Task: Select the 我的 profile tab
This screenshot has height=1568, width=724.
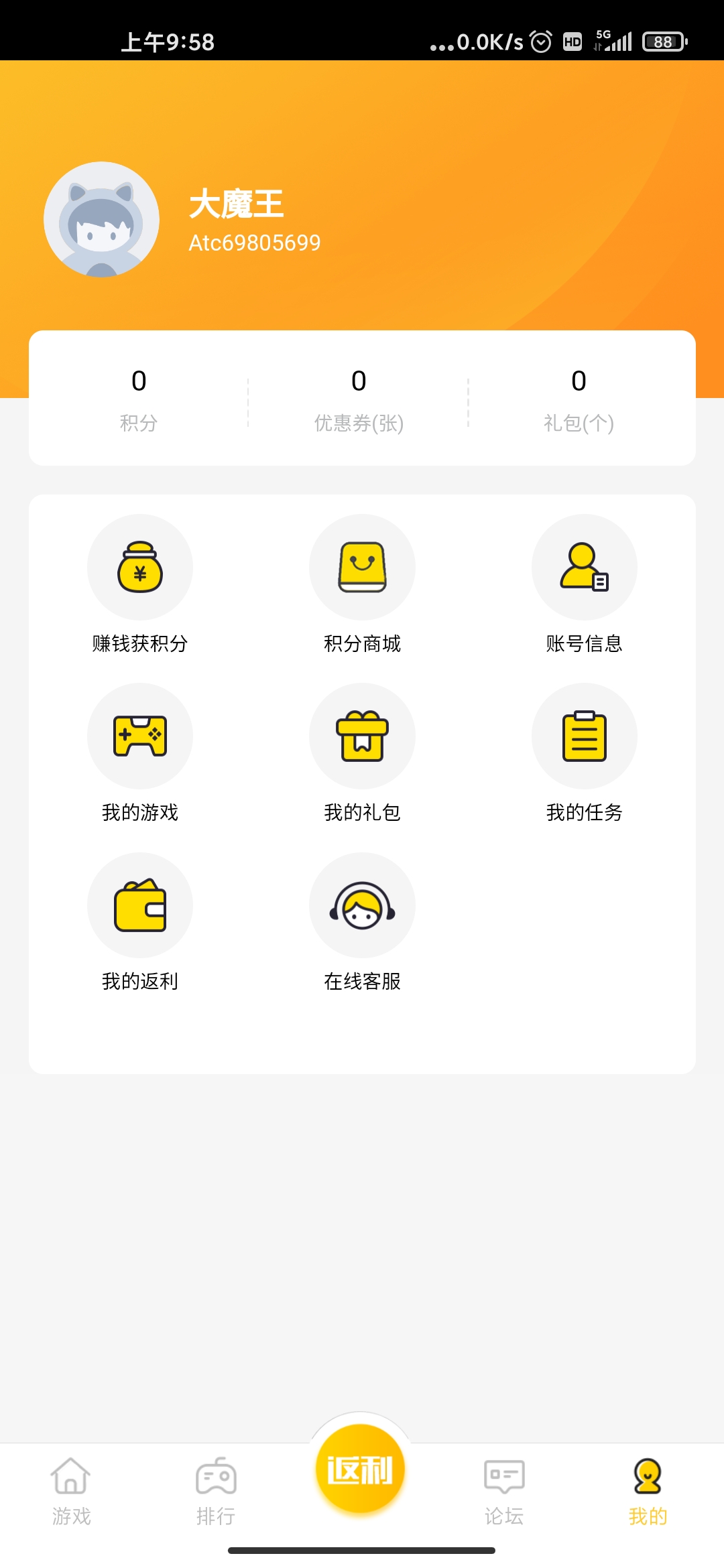Action: tap(648, 1489)
